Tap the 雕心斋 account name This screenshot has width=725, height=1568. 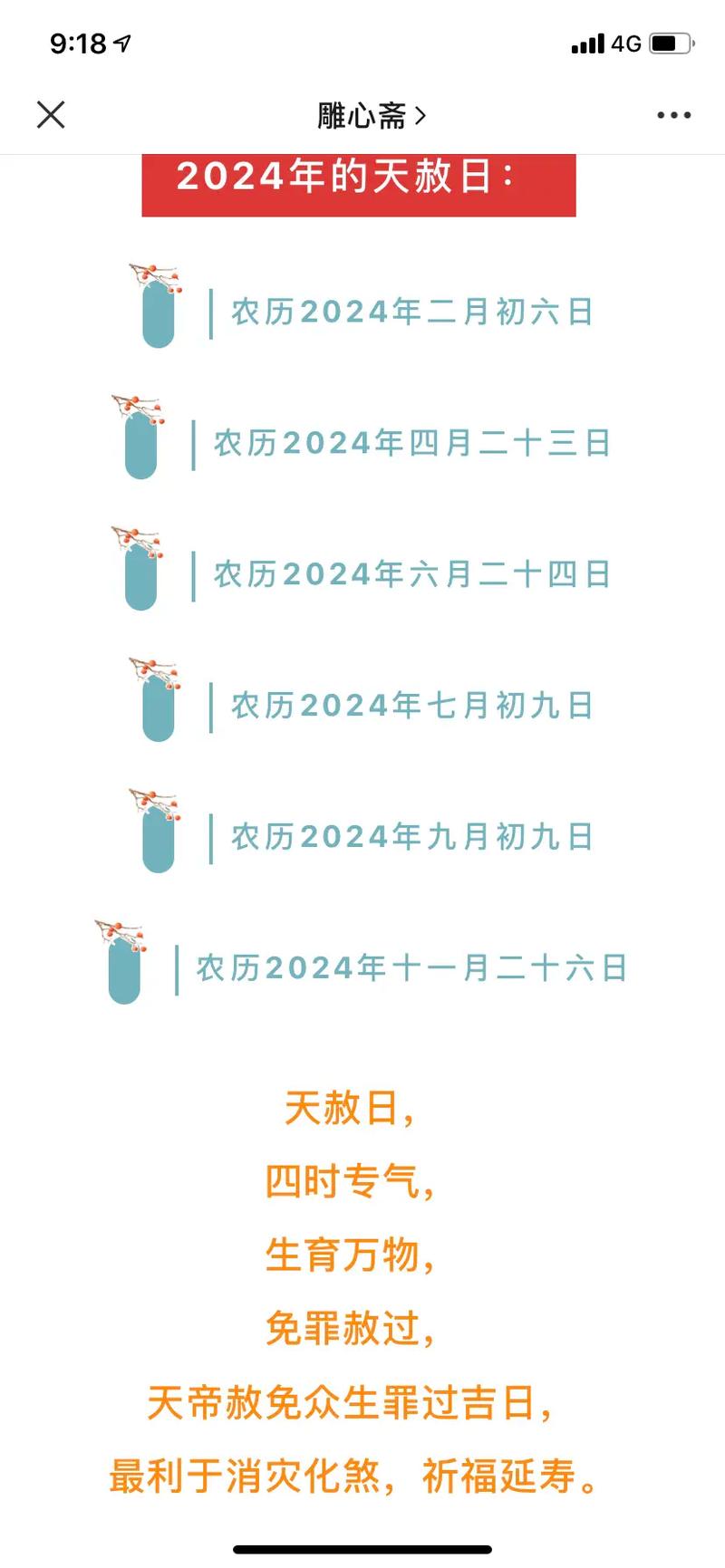point(361,115)
